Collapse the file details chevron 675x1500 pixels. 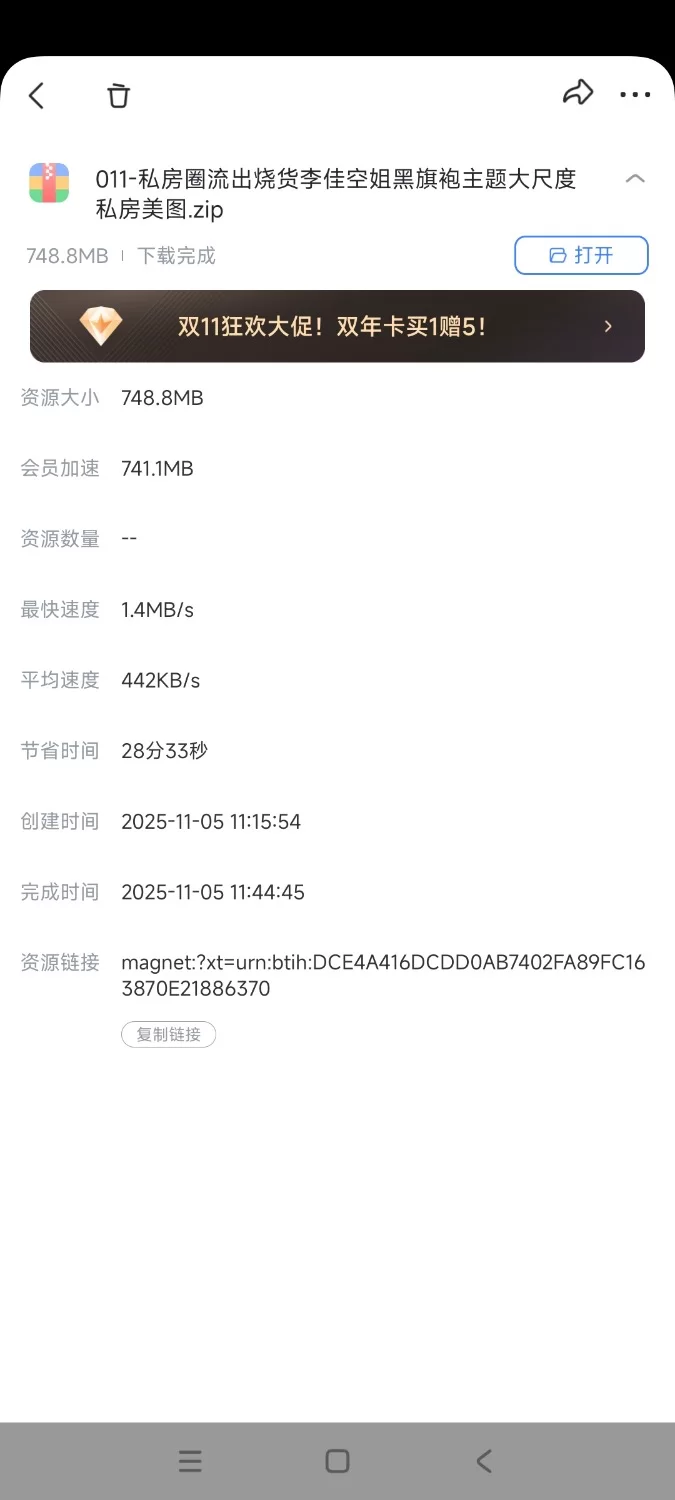pyautogui.click(x=634, y=179)
